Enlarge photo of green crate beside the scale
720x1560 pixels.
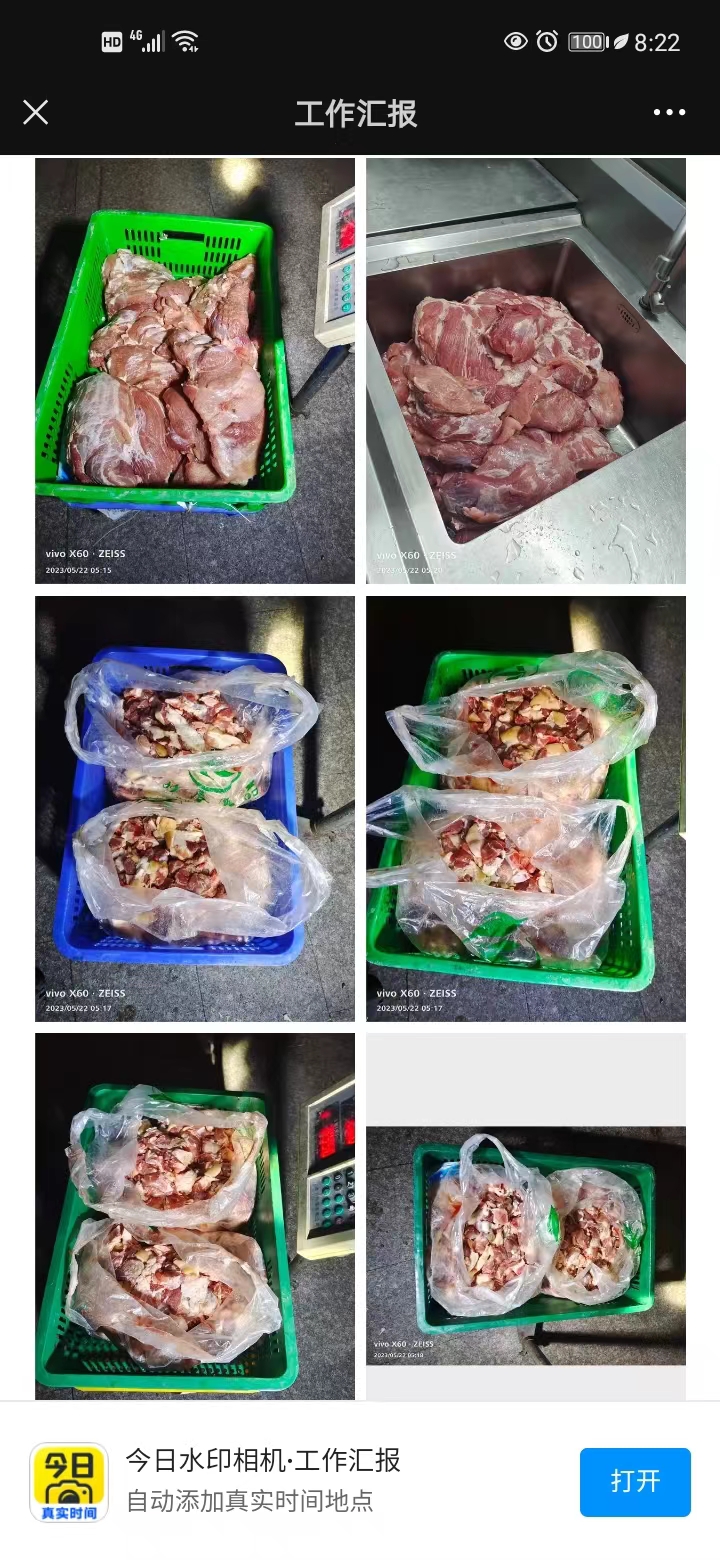coord(195,1216)
